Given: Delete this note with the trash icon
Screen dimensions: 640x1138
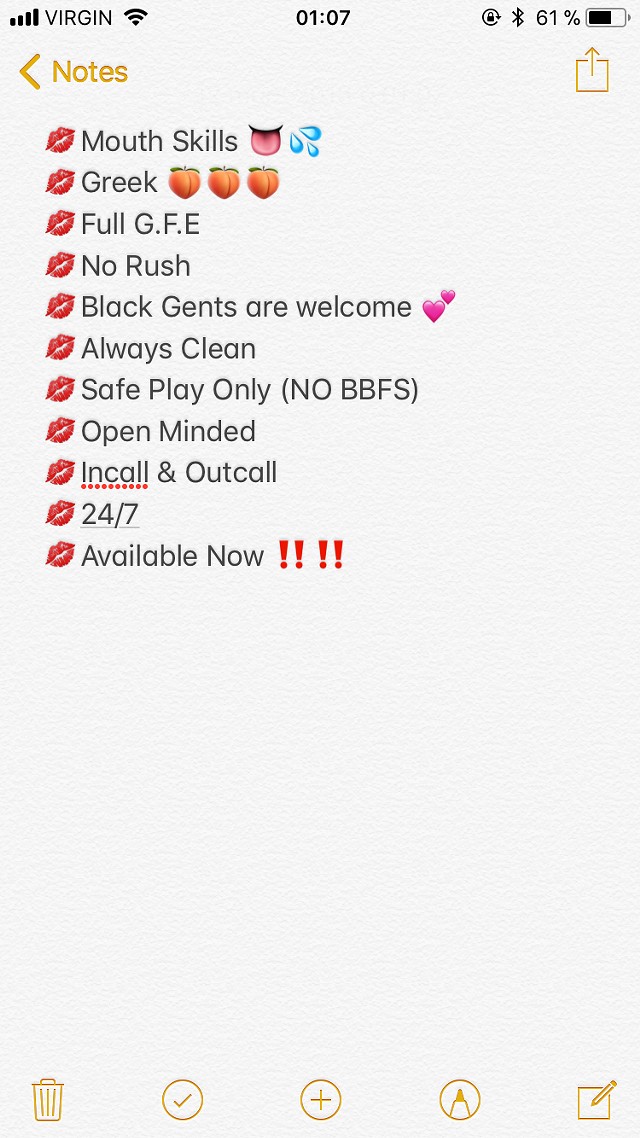Looking at the screenshot, I should 48,1100.
